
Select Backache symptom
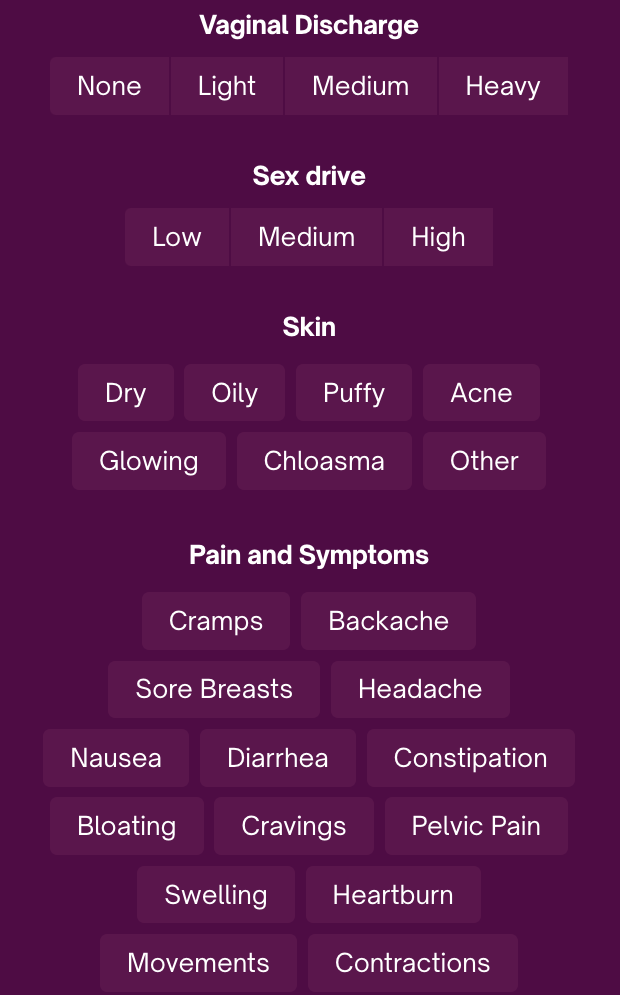(x=388, y=621)
